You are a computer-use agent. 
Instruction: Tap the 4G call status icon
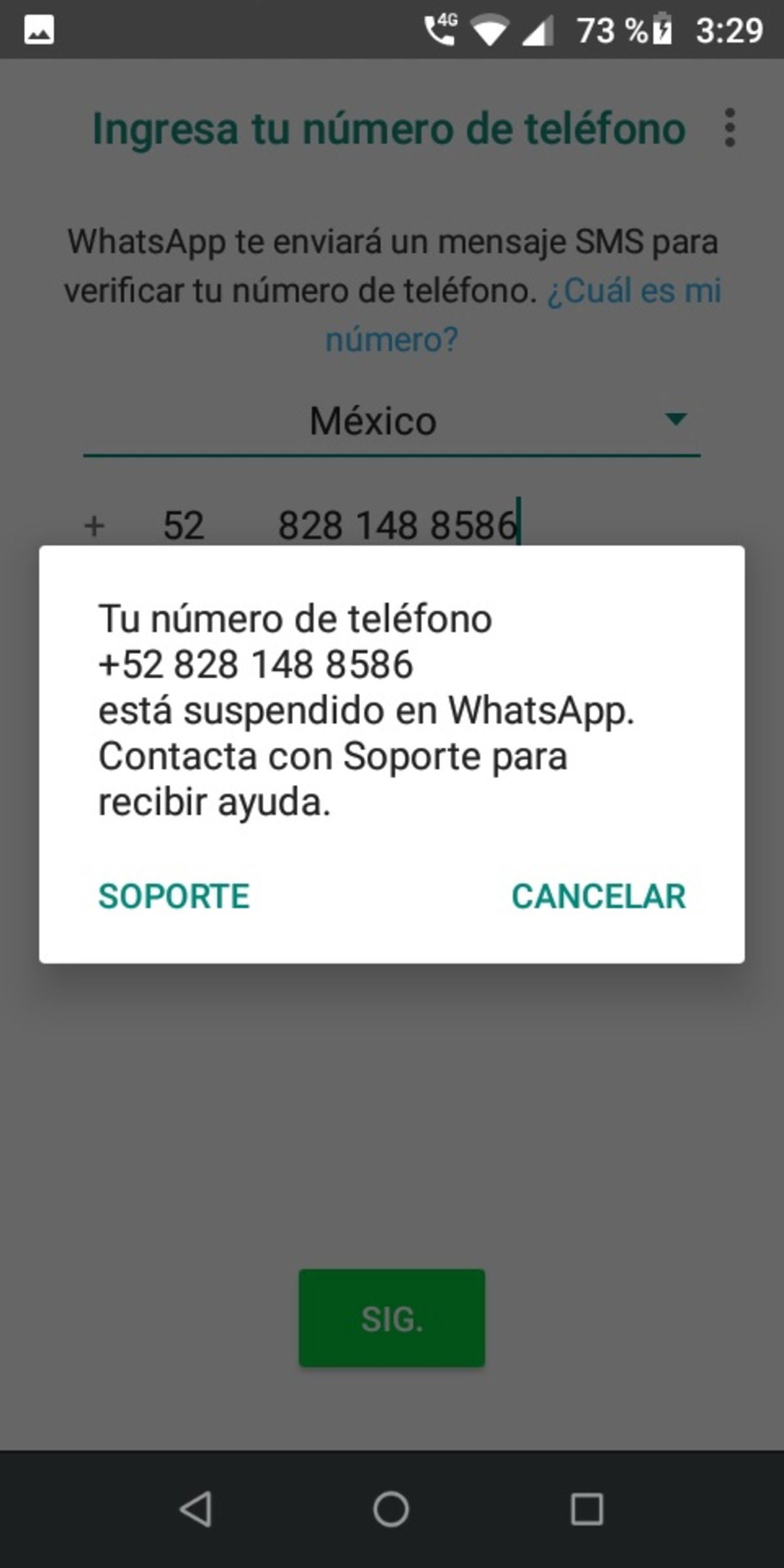442,29
